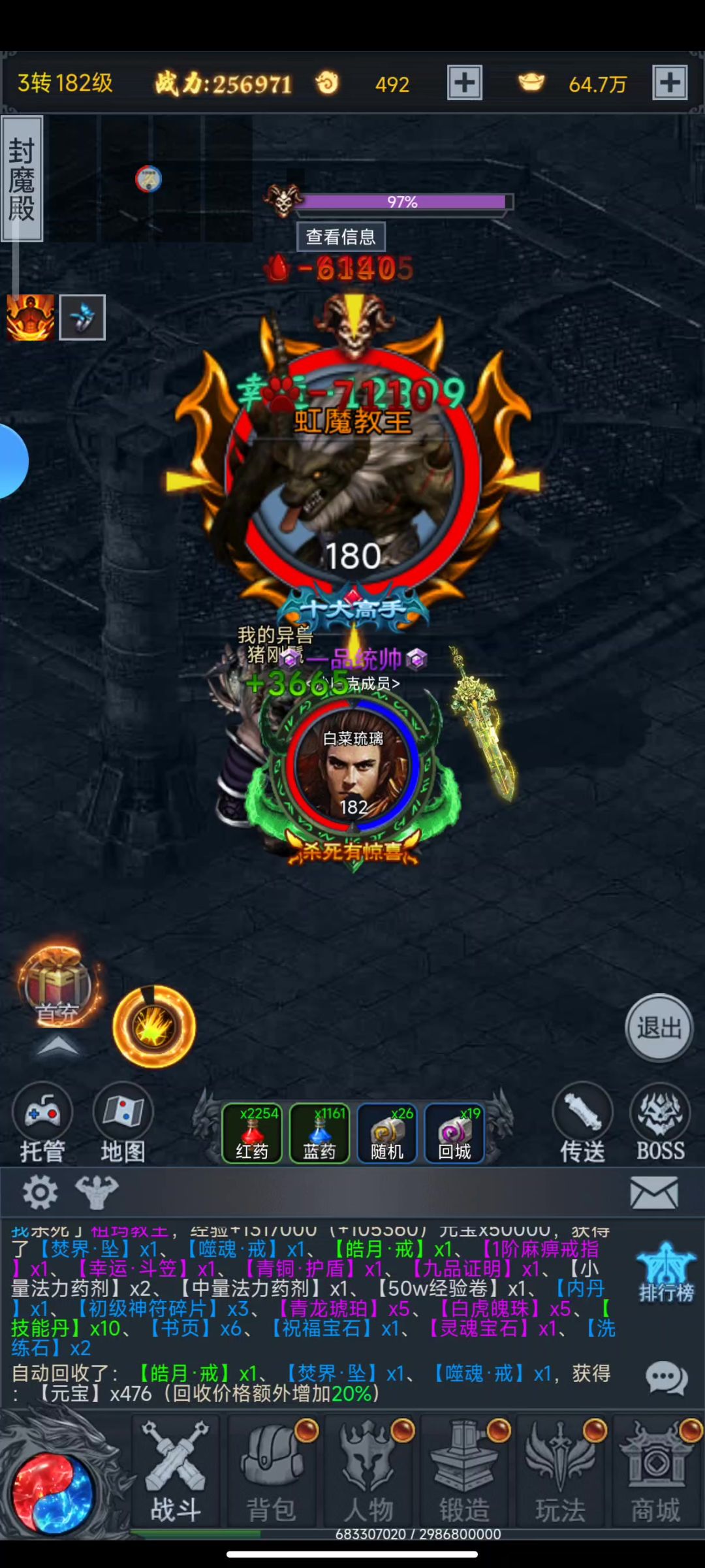Open the mail envelope icon

654,1192
